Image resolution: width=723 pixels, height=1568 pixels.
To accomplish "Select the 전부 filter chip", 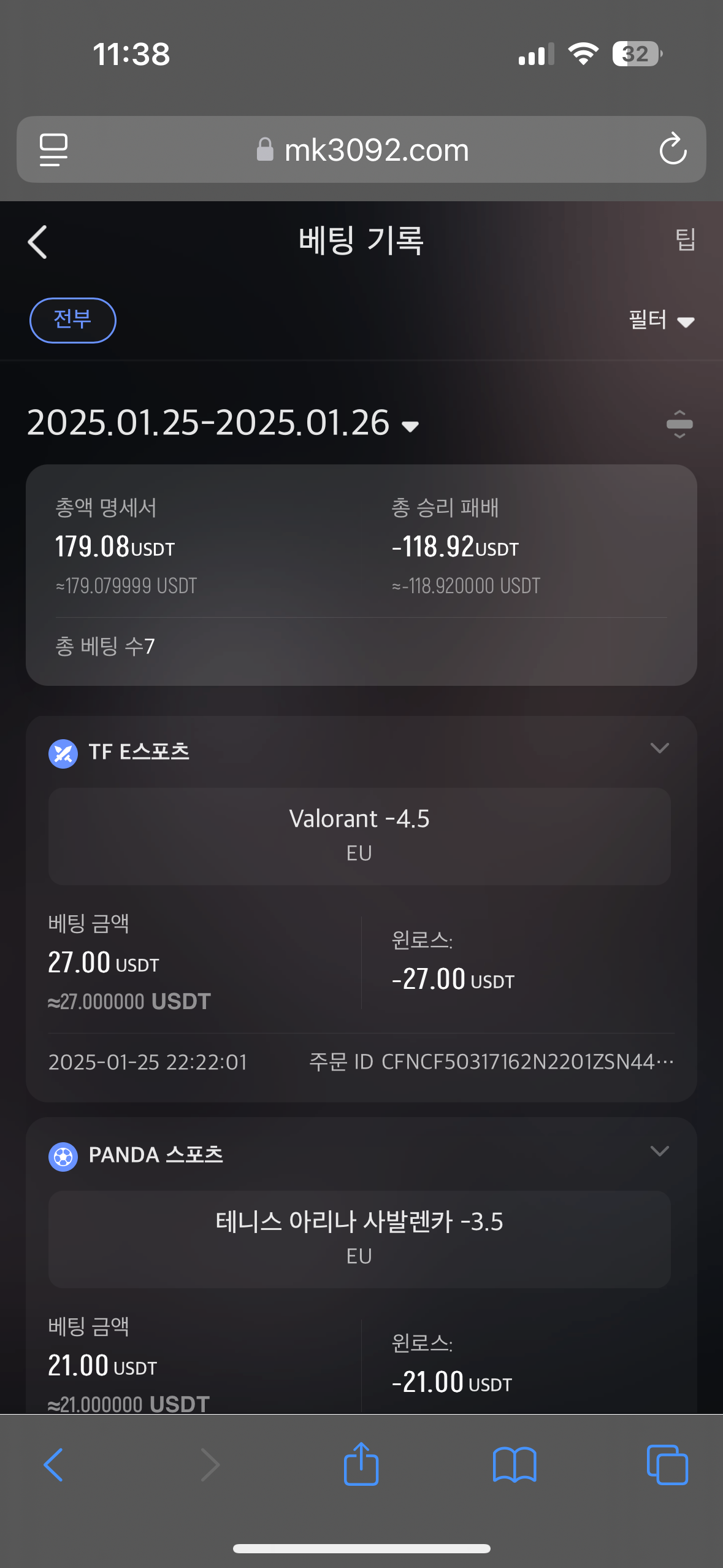I will click(73, 320).
